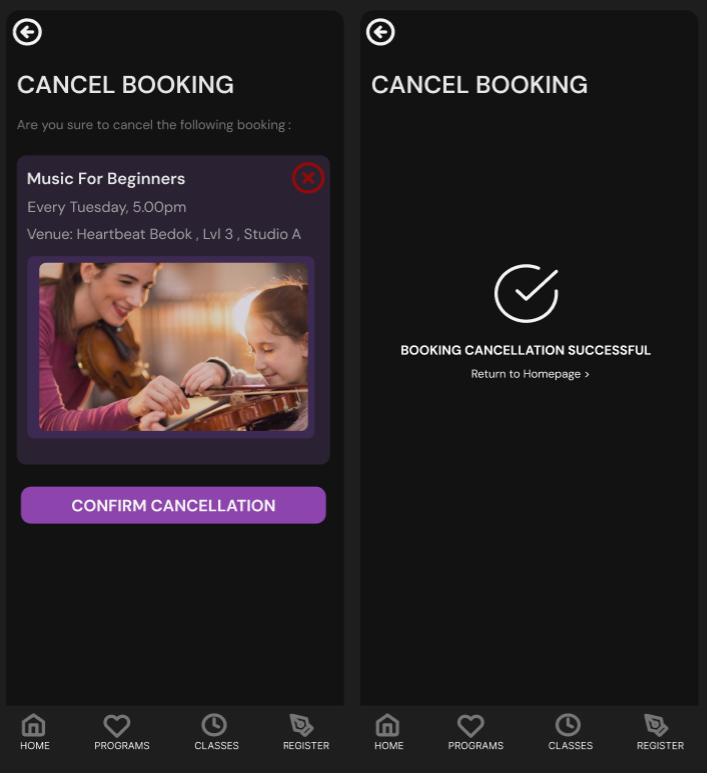This screenshot has width=707, height=773.
Task: Go back from the cancellation successful screen
Action: pyautogui.click(x=381, y=32)
